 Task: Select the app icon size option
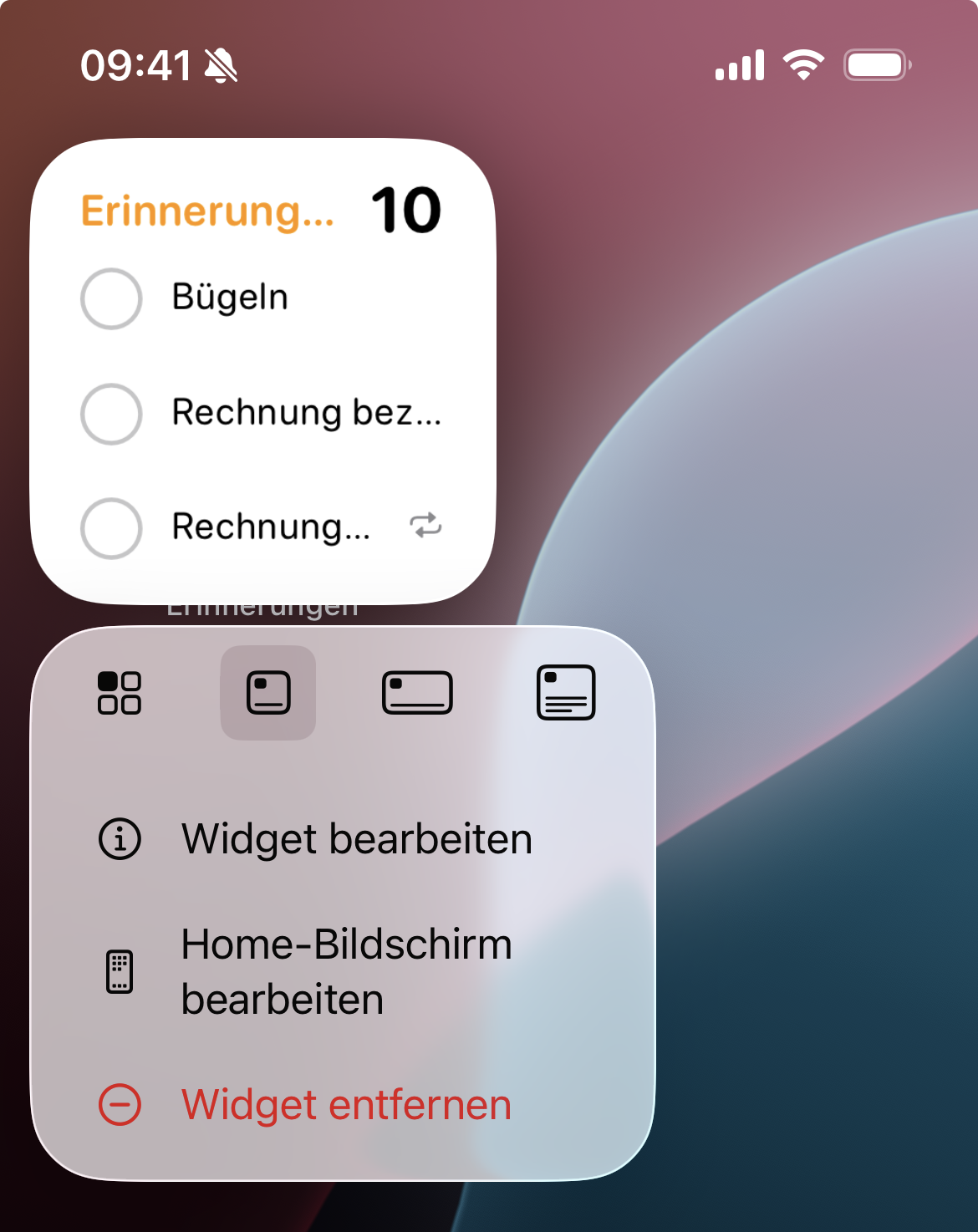(x=120, y=693)
